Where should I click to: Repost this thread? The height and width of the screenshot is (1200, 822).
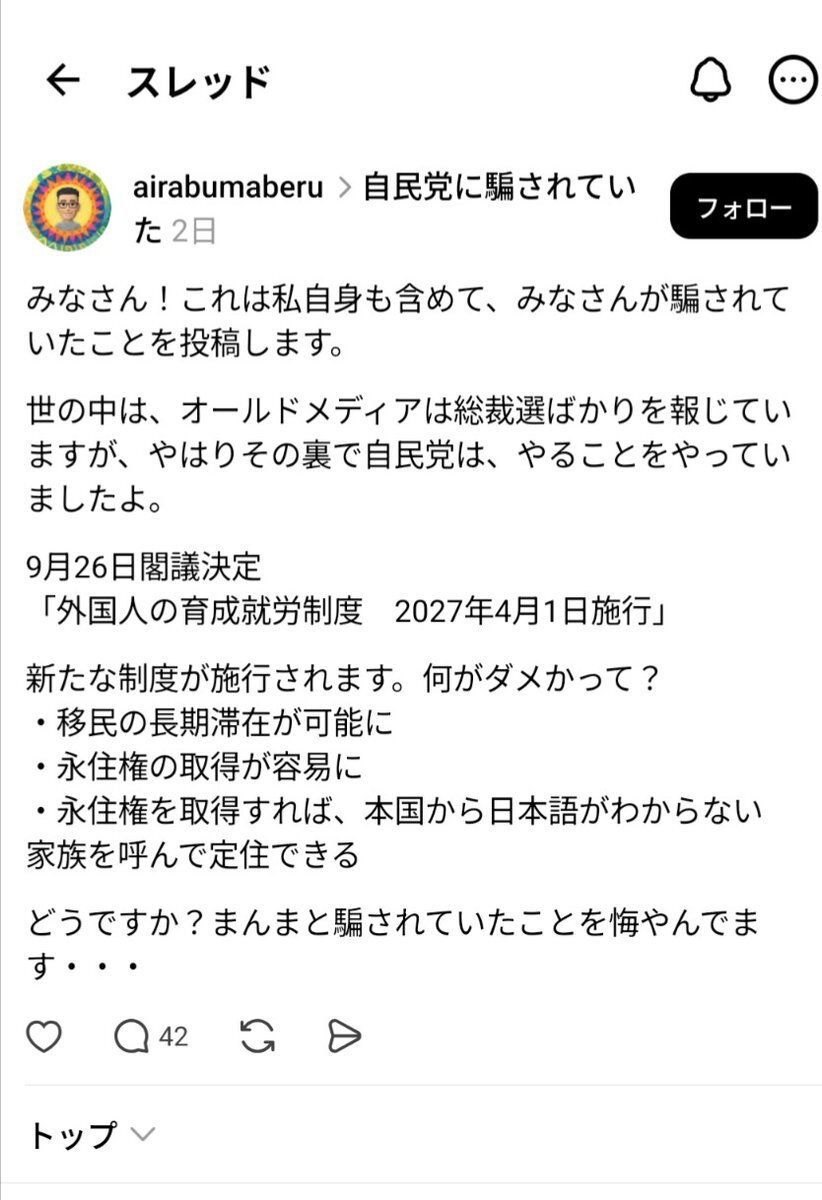(258, 1037)
